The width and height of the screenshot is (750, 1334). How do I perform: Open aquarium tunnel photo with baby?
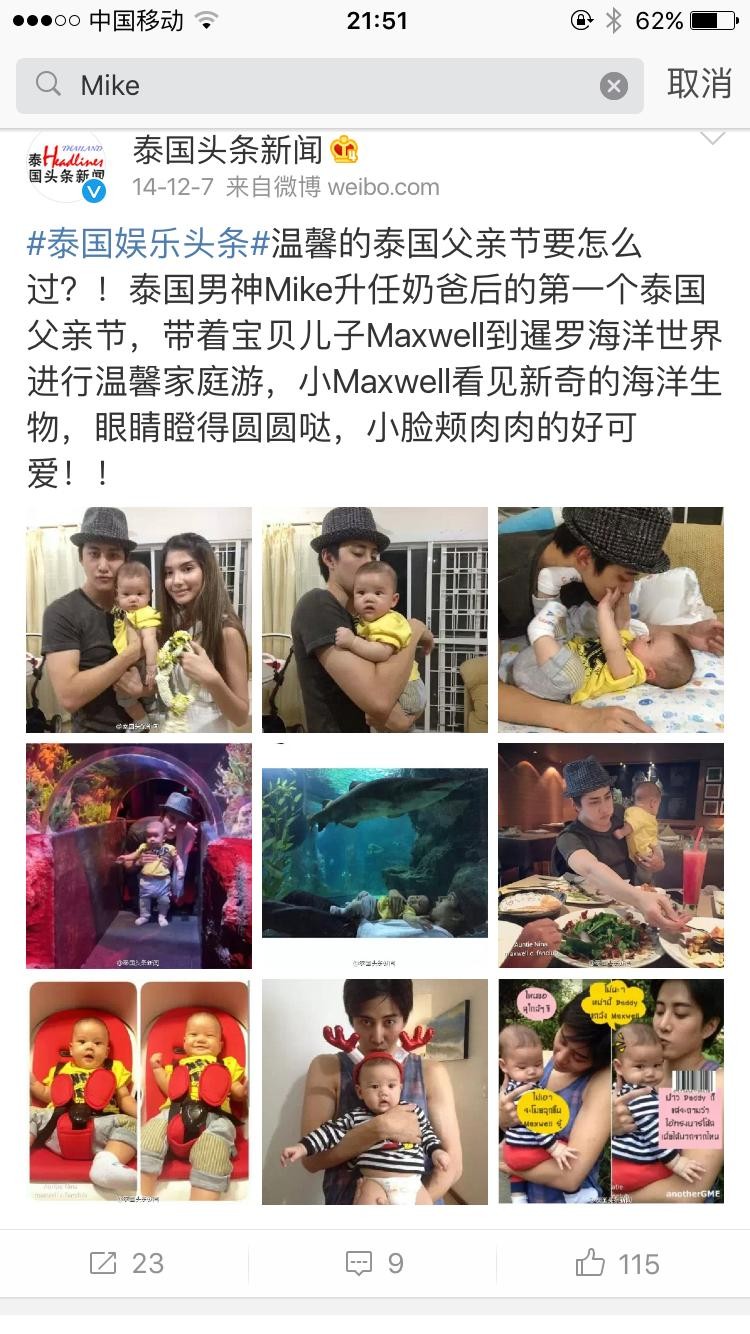pos(139,856)
